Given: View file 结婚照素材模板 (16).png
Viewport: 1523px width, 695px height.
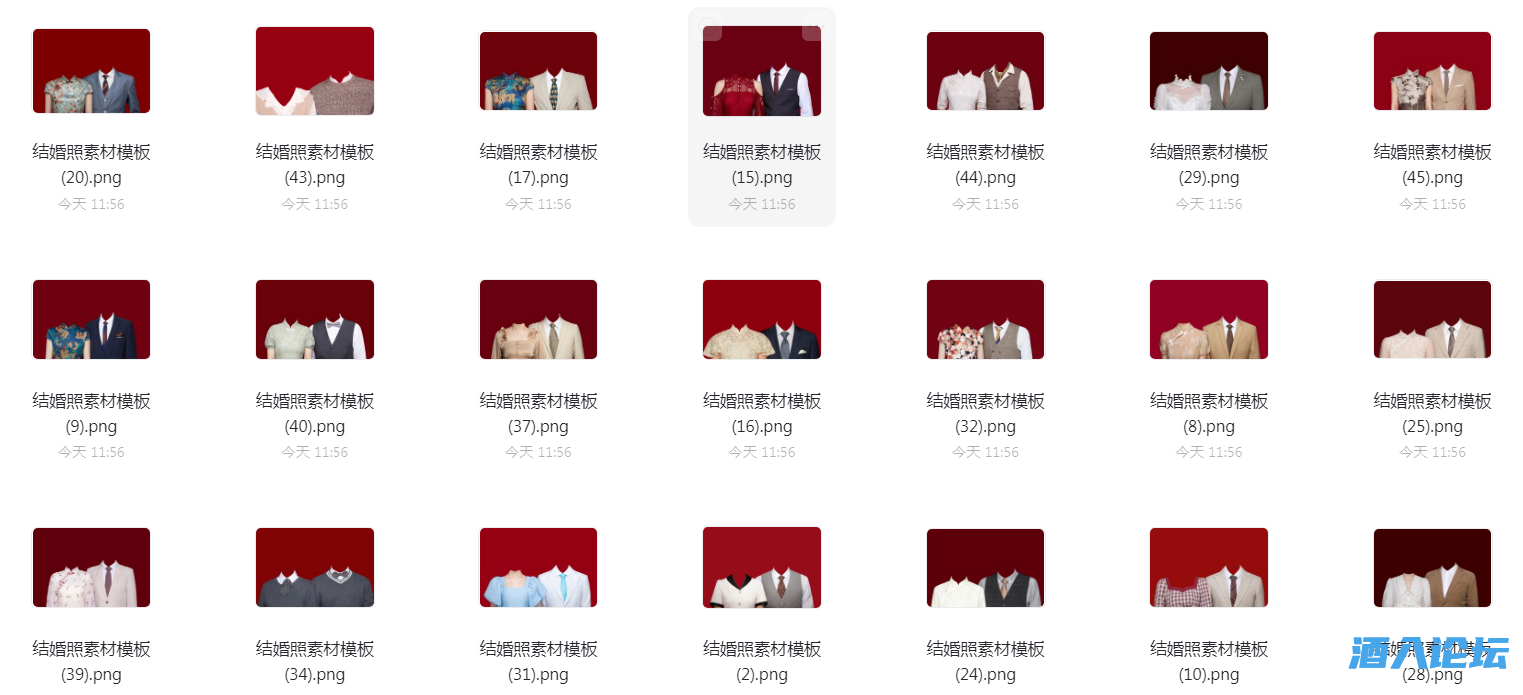Looking at the screenshot, I should click(762, 319).
